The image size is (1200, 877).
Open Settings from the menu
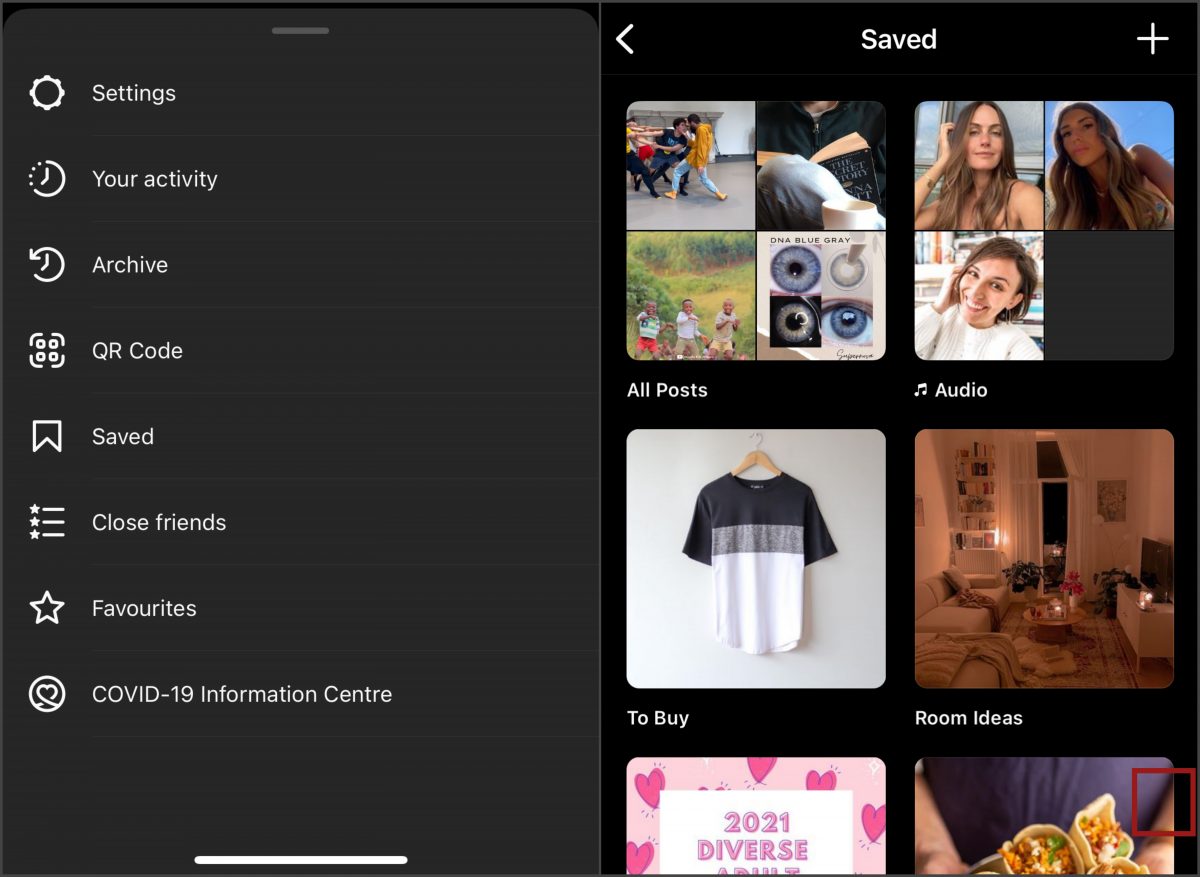[133, 93]
